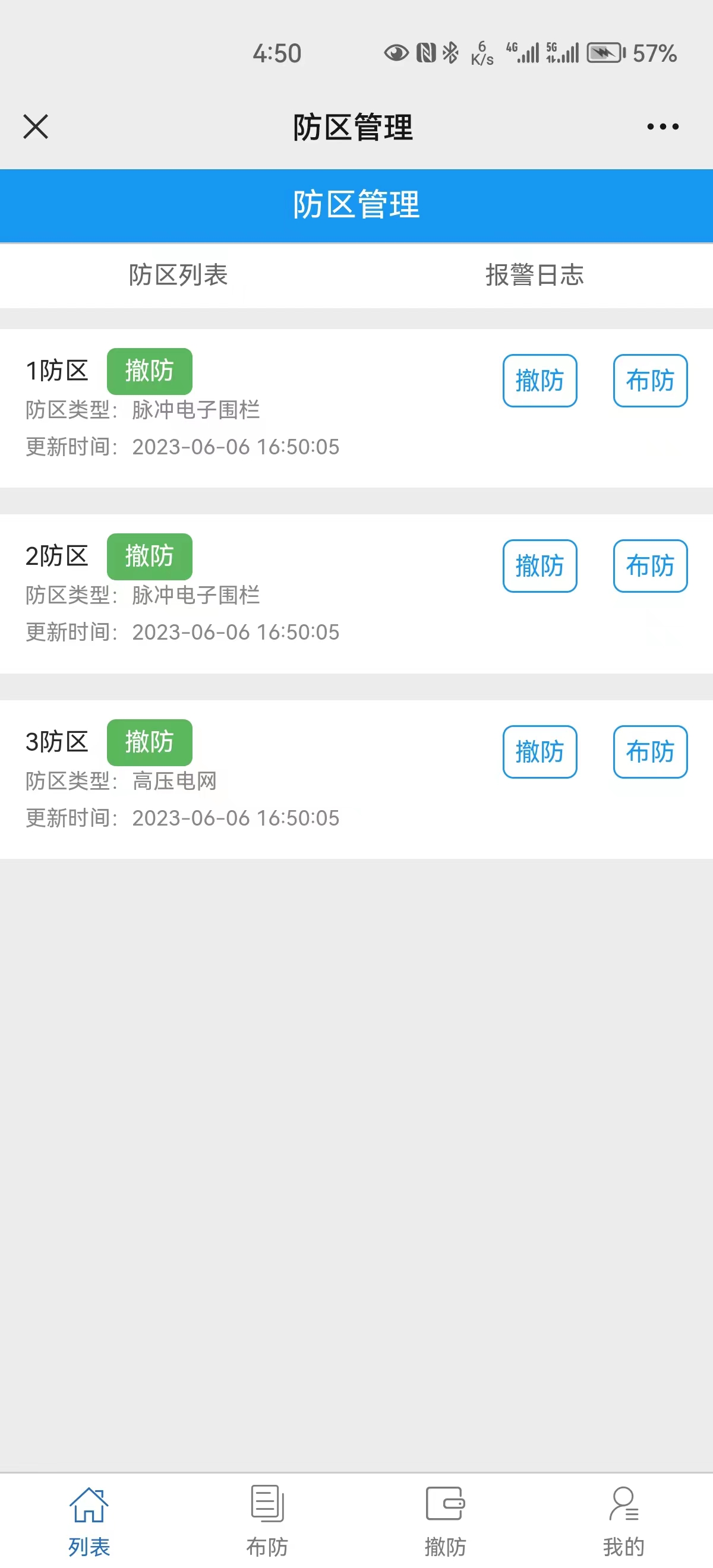Tap 撤防 button for 1防区
This screenshot has height=1568, width=713.
click(x=540, y=381)
